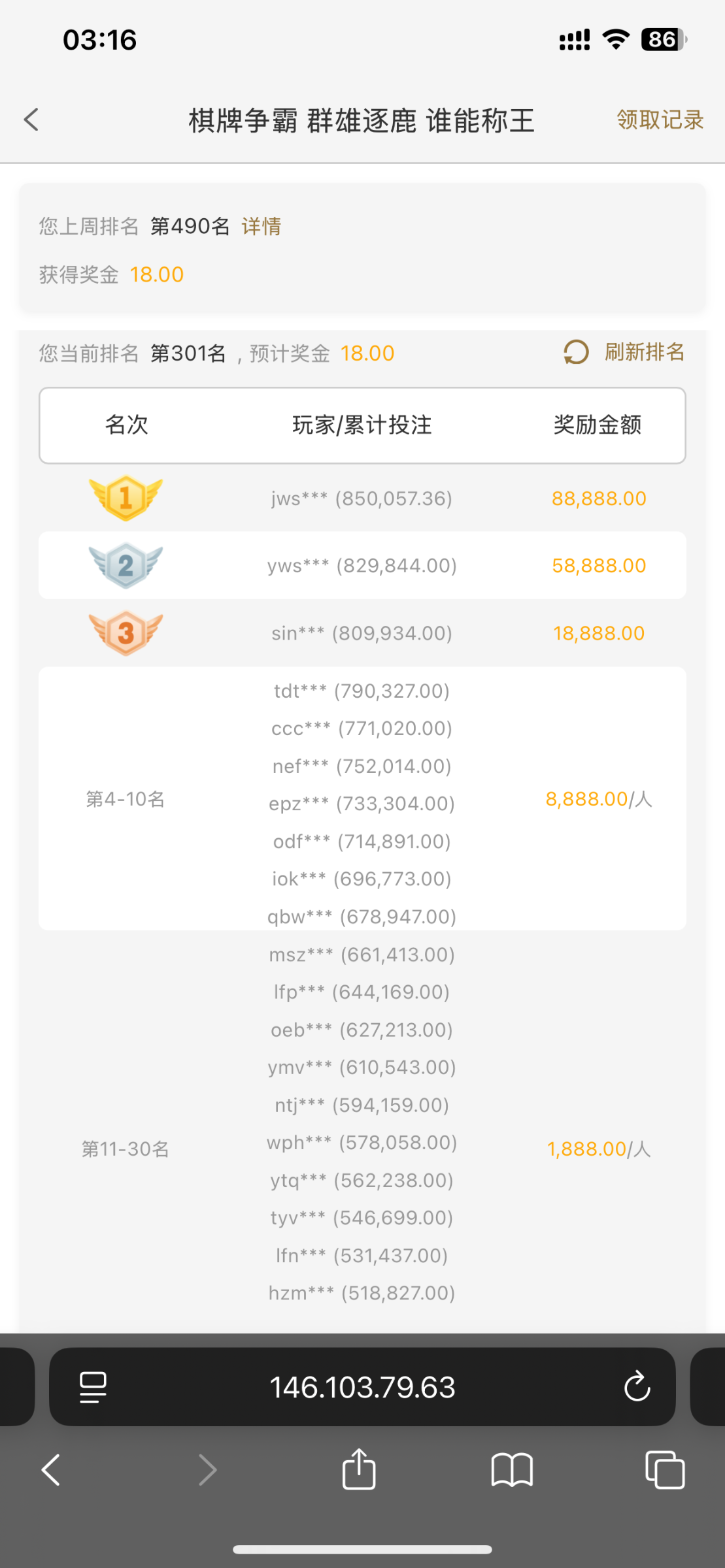Go back using the header arrow
725x1568 pixels.
pos(31,120)
